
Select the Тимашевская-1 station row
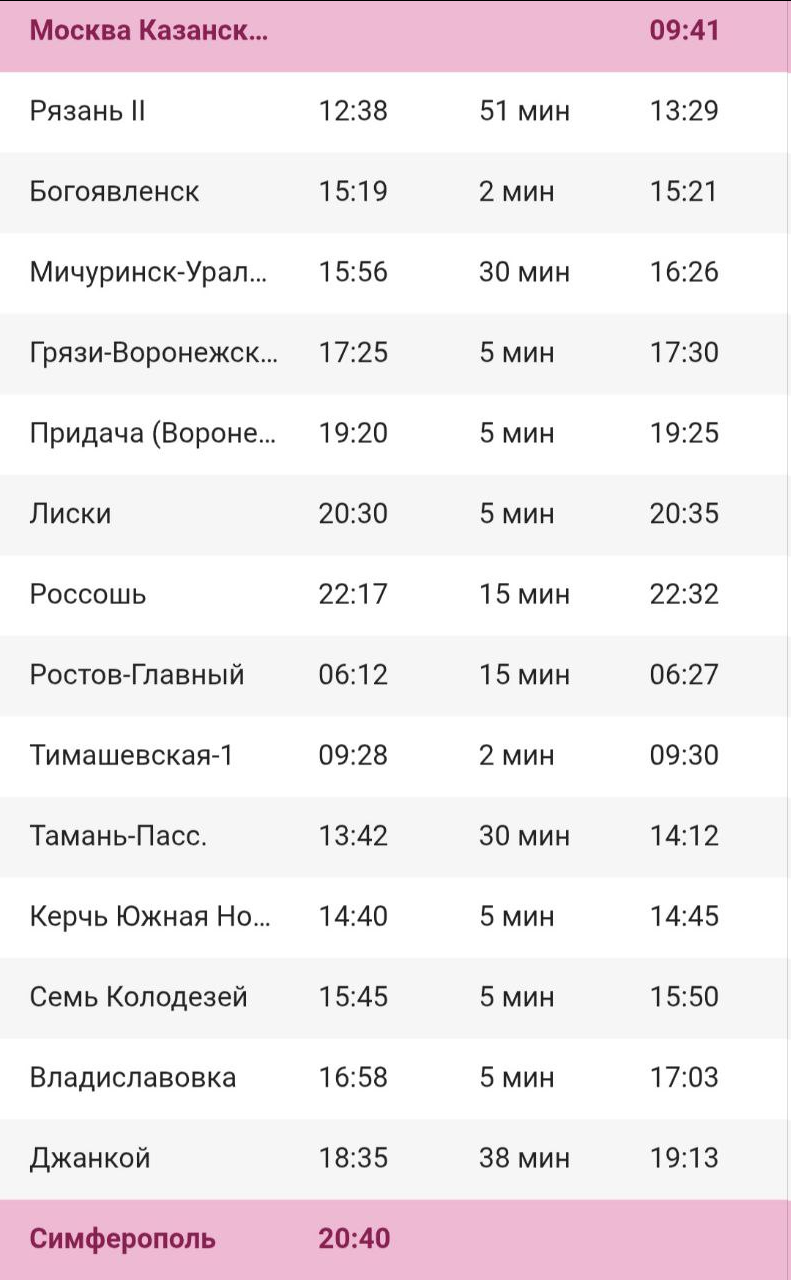click(130, 755)
